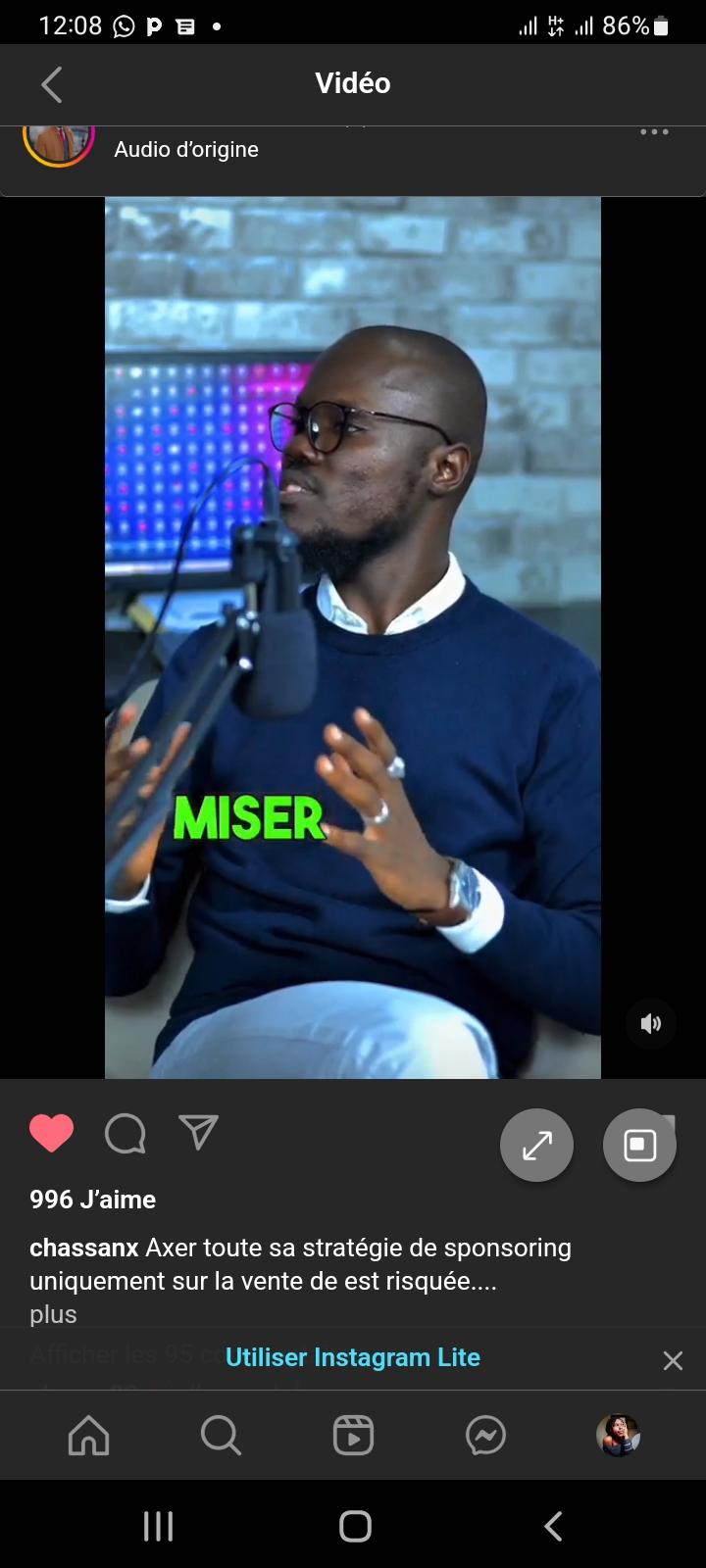Open the comments bubble under the video

click(126, 1134)
